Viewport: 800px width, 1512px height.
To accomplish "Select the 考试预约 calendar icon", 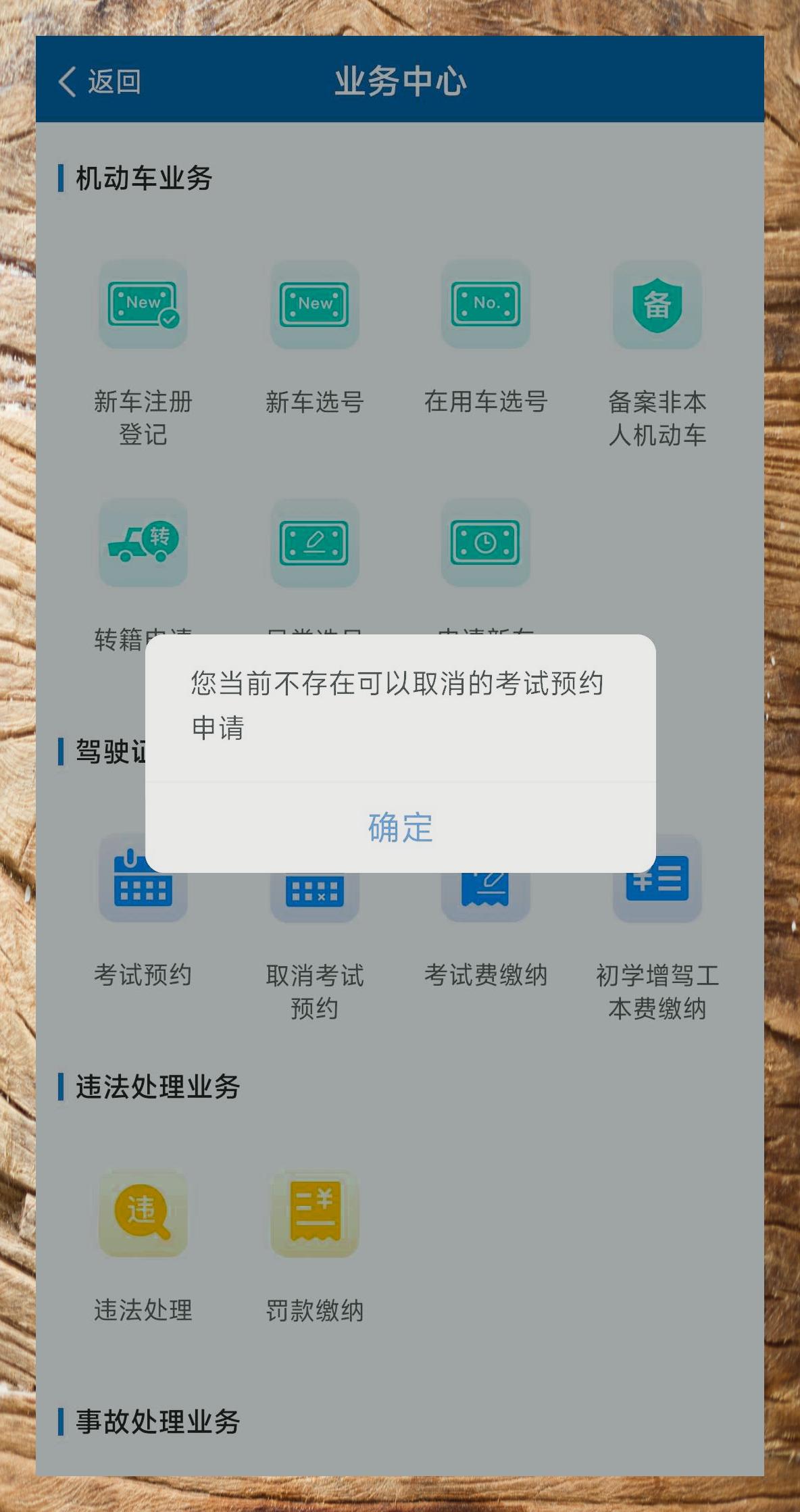I will coord(143,882).
